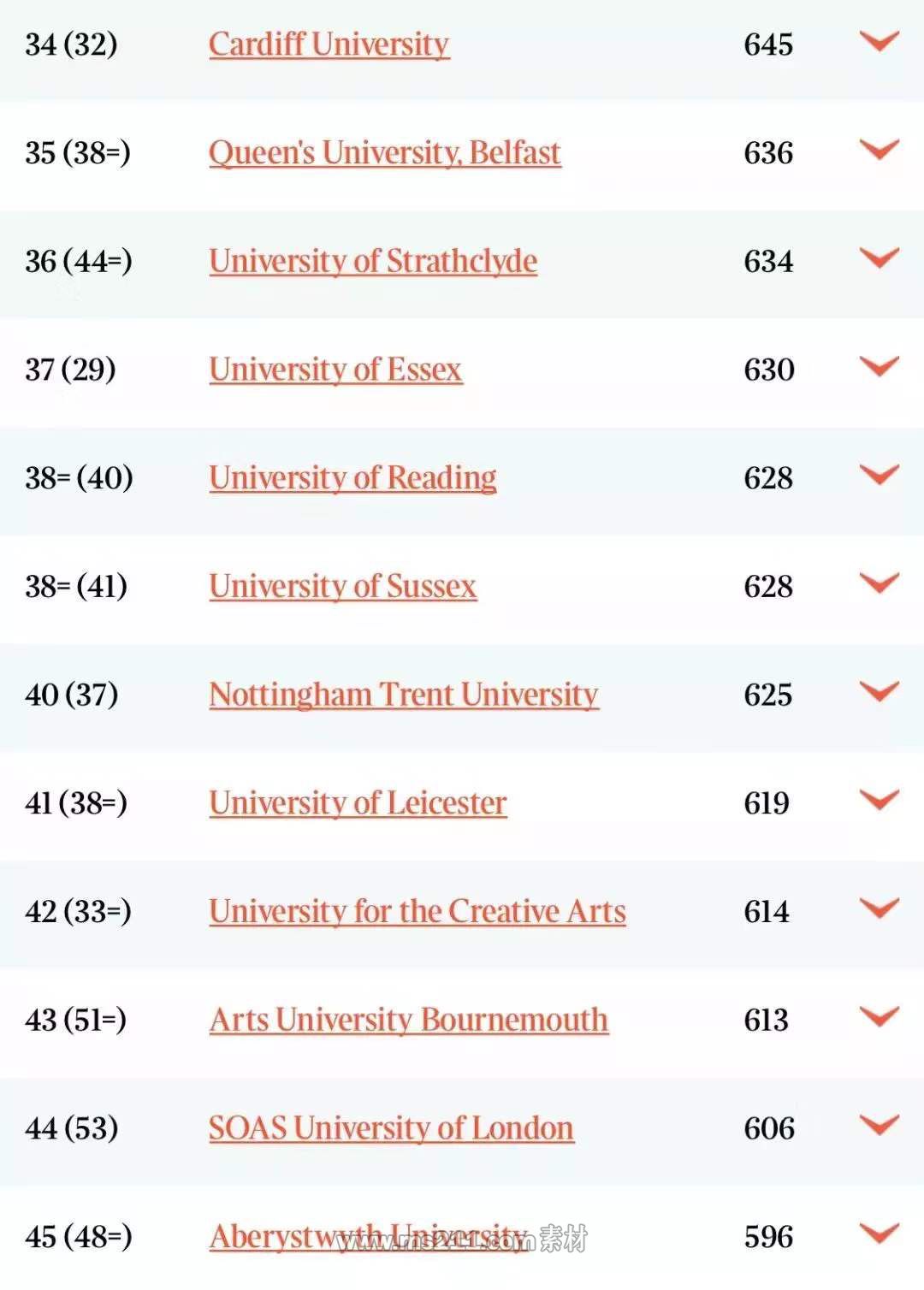Open the University of Sussex link
This screenshot has width=924, height=1290.
[x=342, y=587]
